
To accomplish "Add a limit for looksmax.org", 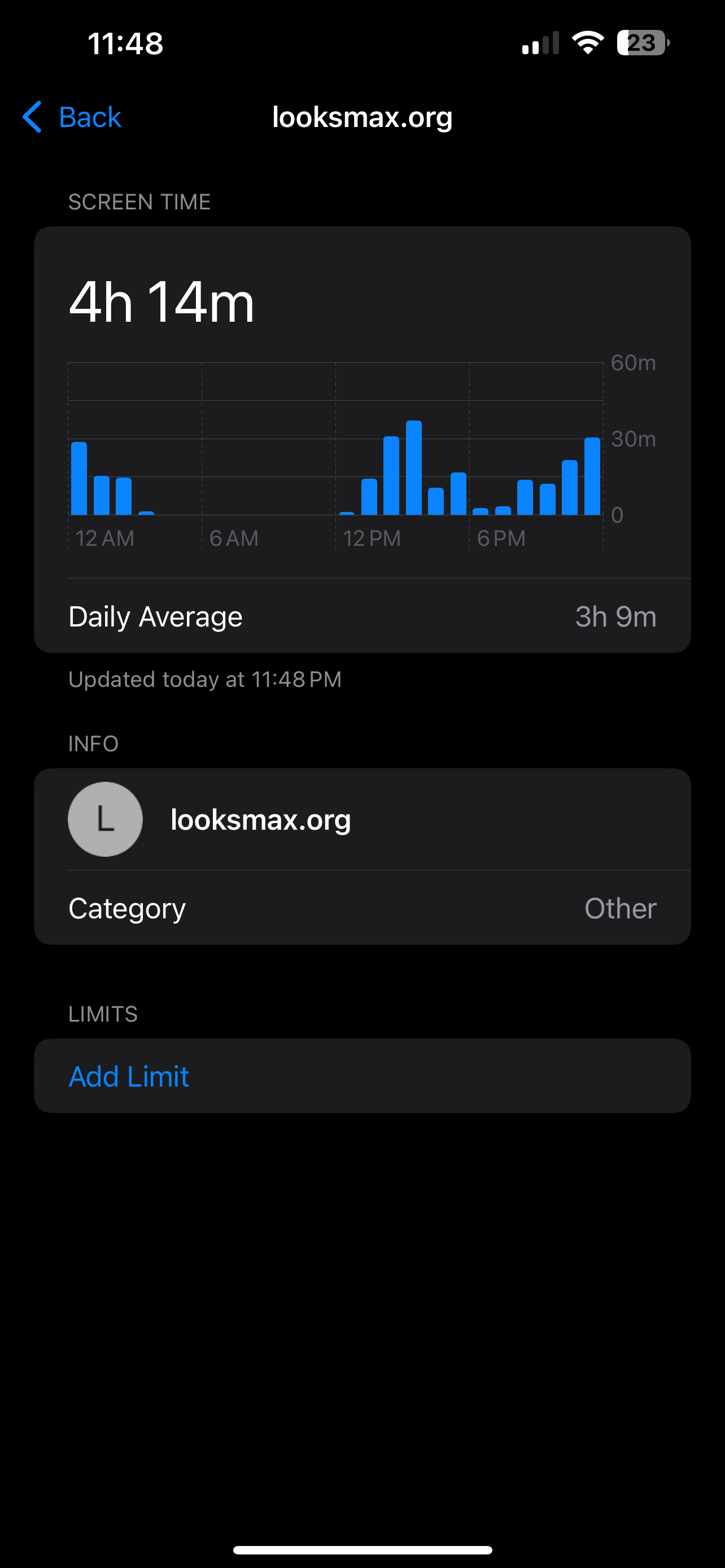I will click(x=129, y=1076).
